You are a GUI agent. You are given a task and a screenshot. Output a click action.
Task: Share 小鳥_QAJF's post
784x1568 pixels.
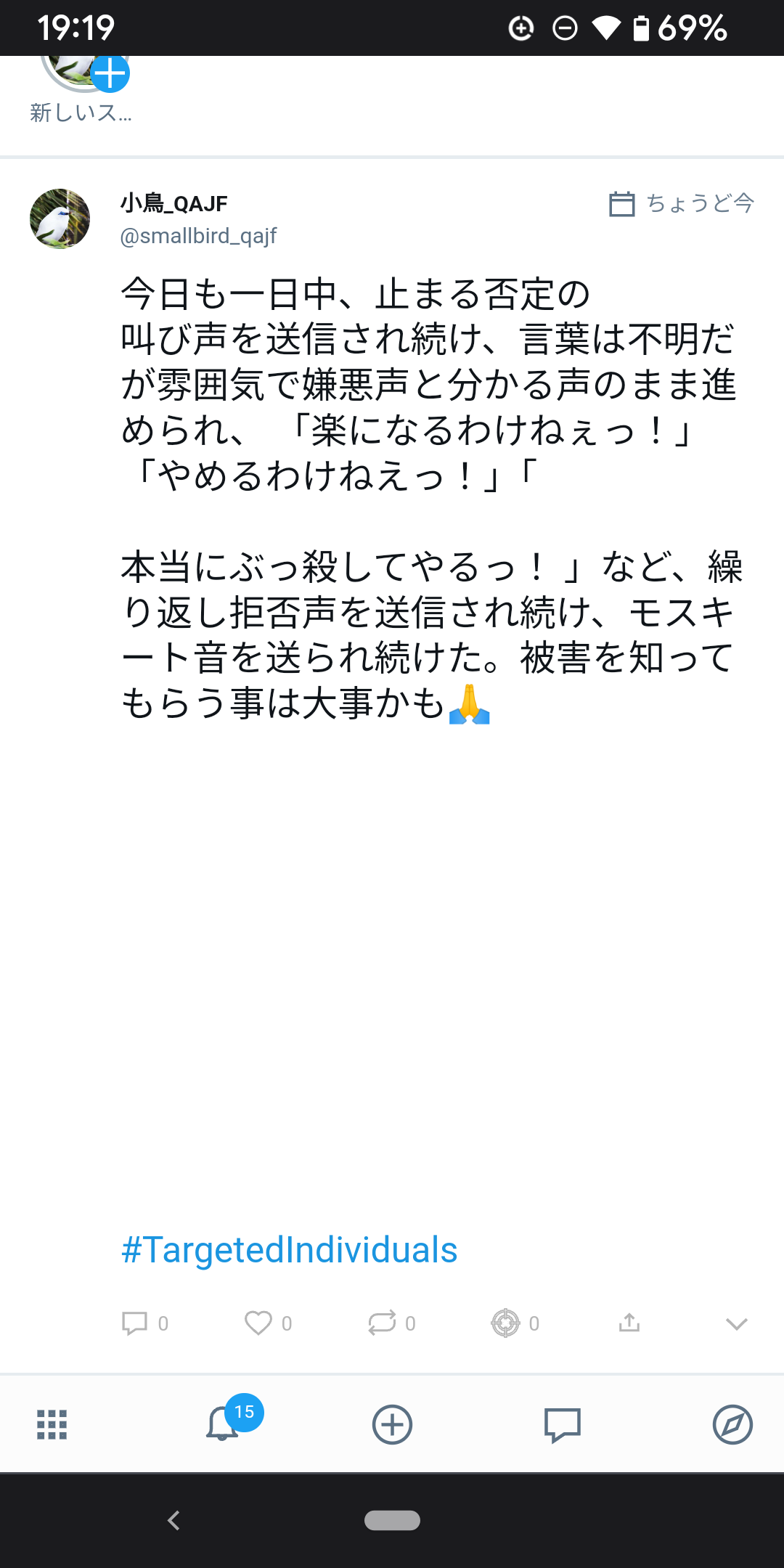click(629, 1323)
